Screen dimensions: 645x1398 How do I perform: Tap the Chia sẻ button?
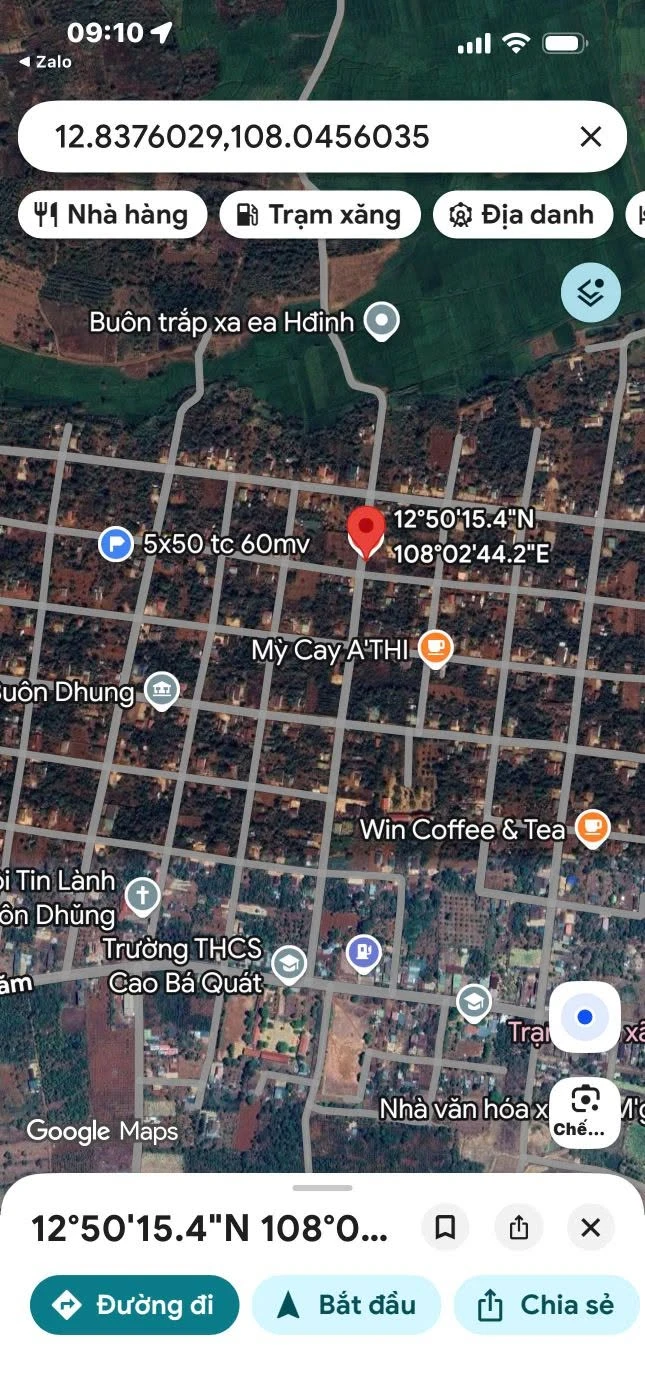coord(546,1305)
